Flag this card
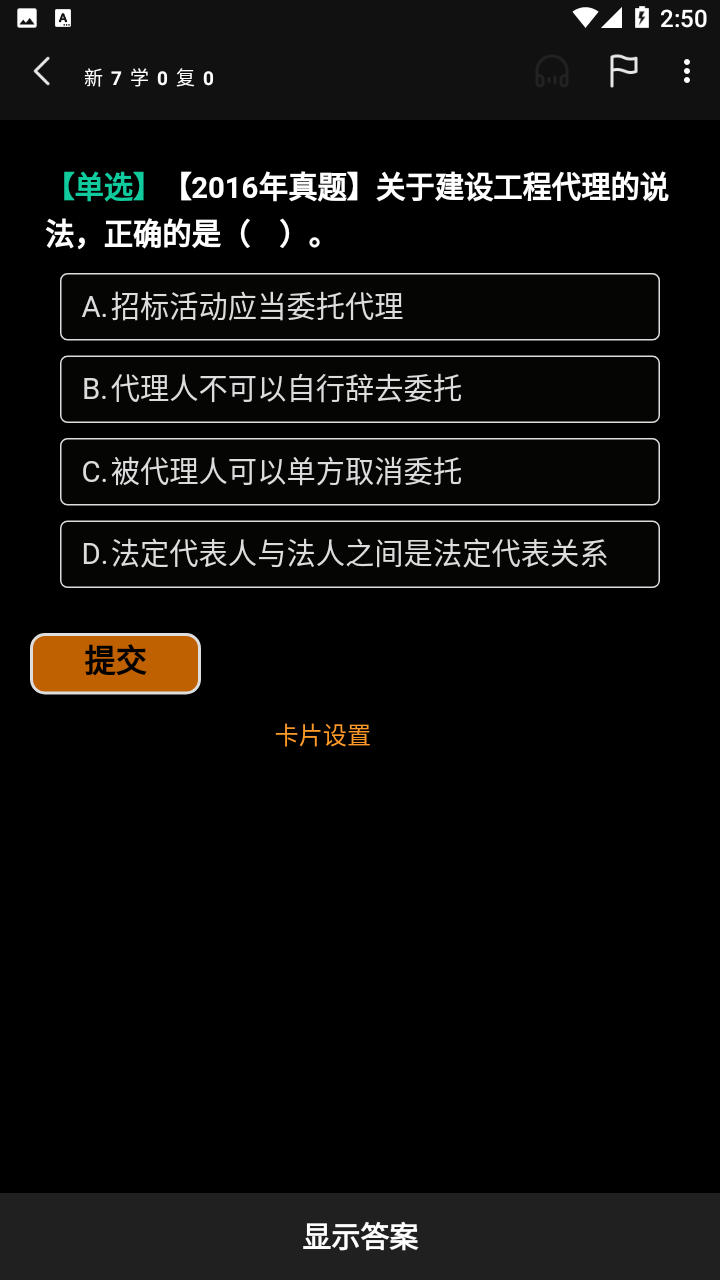This screenshot has height=1280, width=720. tap(623, 72)
